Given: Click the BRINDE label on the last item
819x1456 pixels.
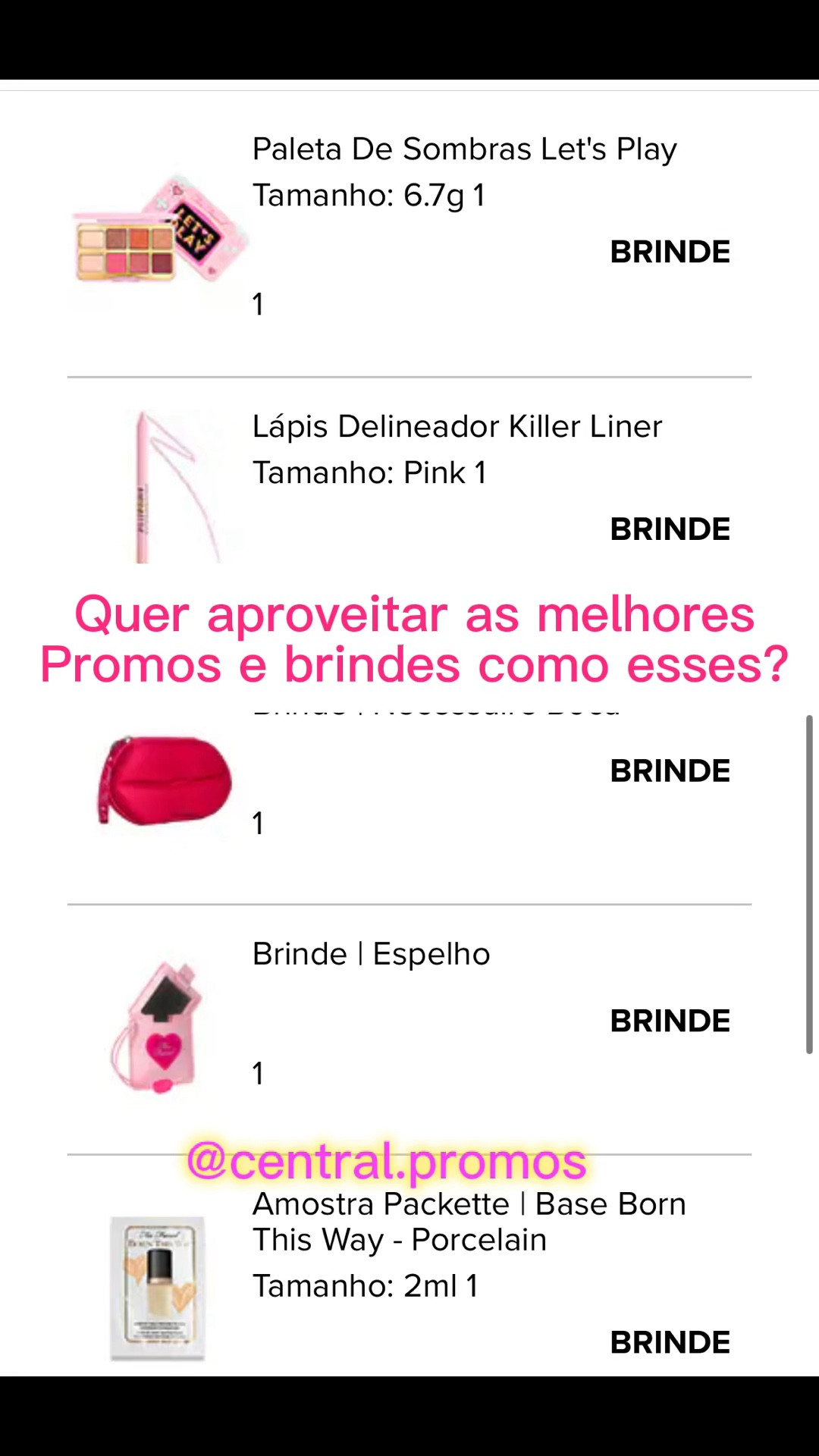Looking at the screenshot, I should coord(670,1342).
